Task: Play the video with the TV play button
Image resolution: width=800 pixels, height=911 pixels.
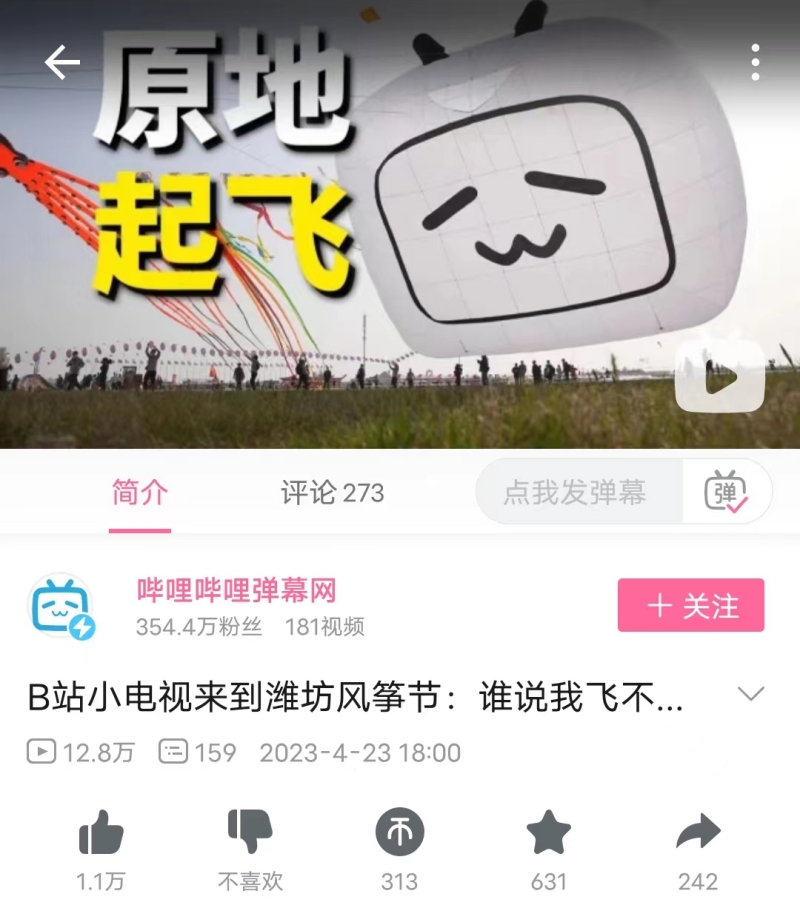Action: coord(719,377)
